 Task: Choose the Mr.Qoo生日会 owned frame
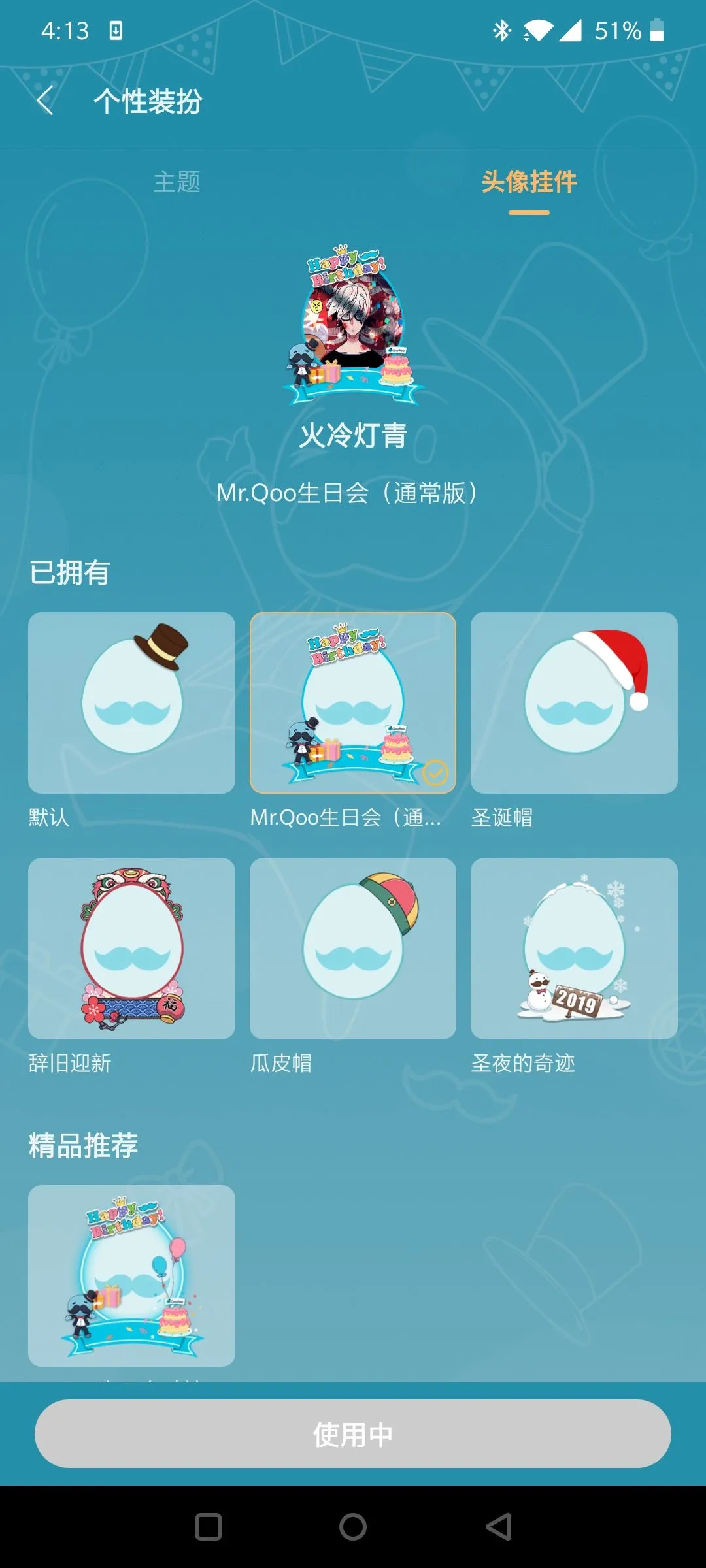[353, 703]
